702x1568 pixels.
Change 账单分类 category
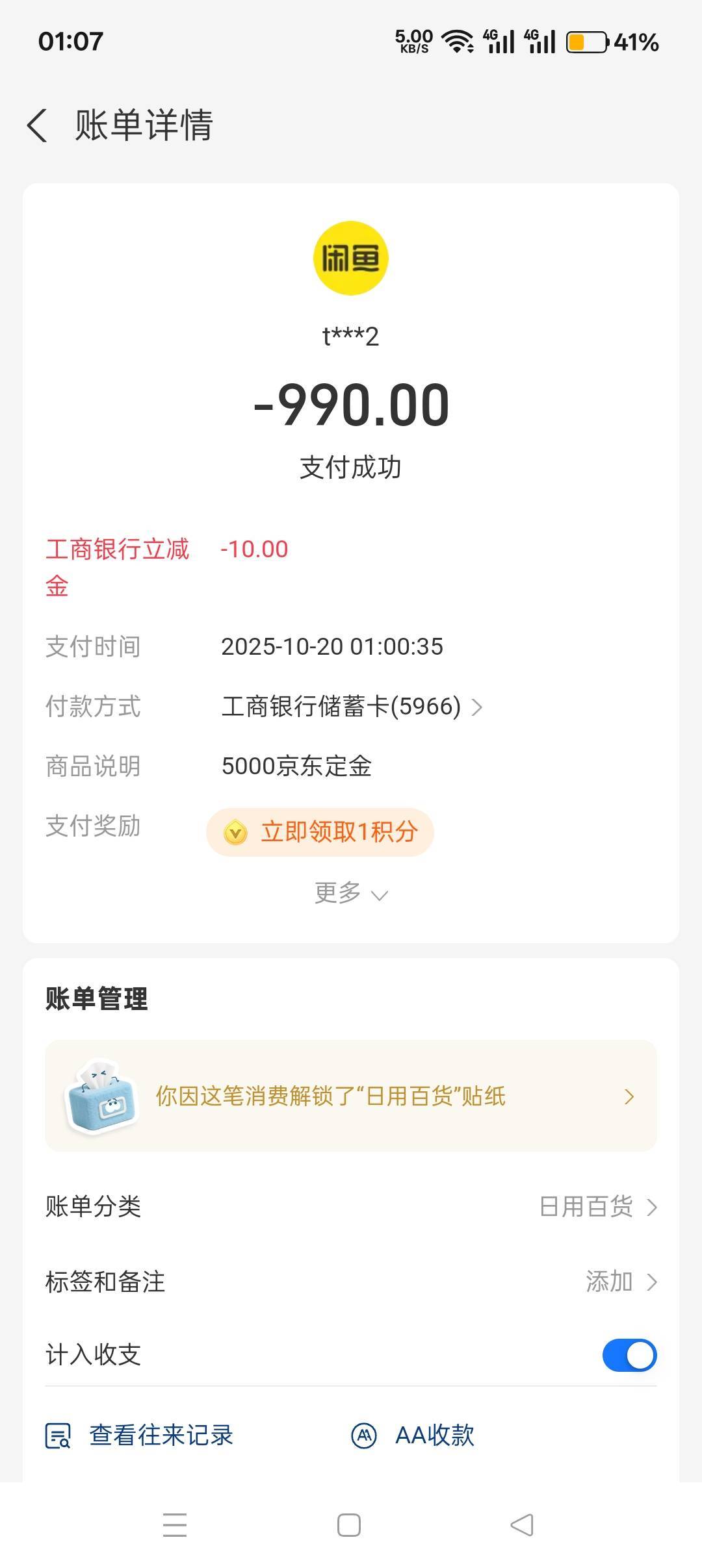click(598, 1207)
